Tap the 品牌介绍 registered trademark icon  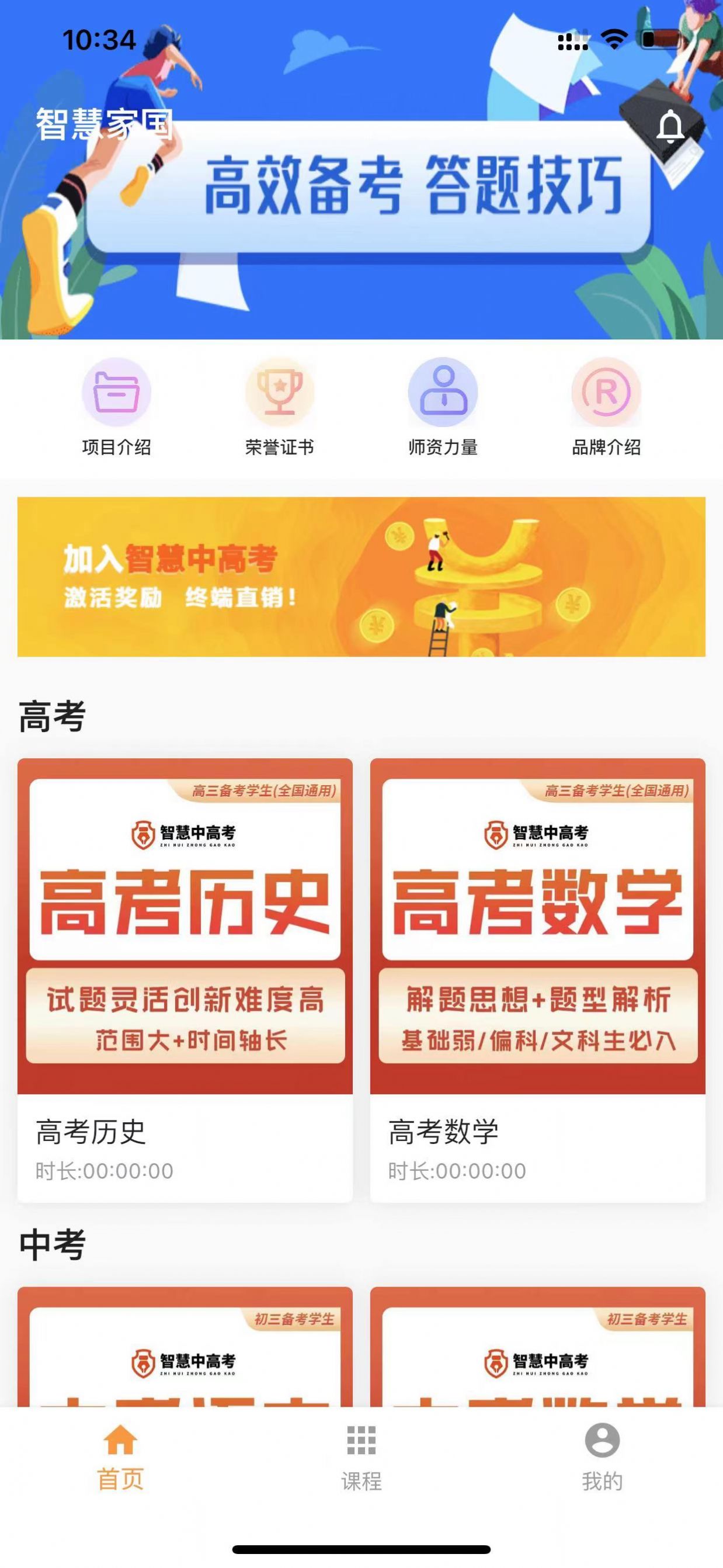(x=605, y=394)
